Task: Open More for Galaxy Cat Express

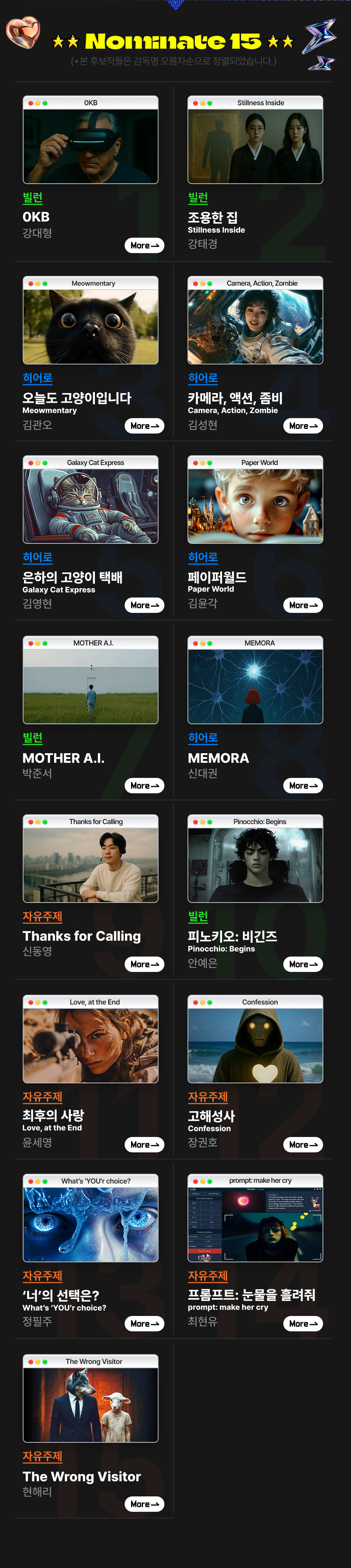Action: (x=144, y=605)
